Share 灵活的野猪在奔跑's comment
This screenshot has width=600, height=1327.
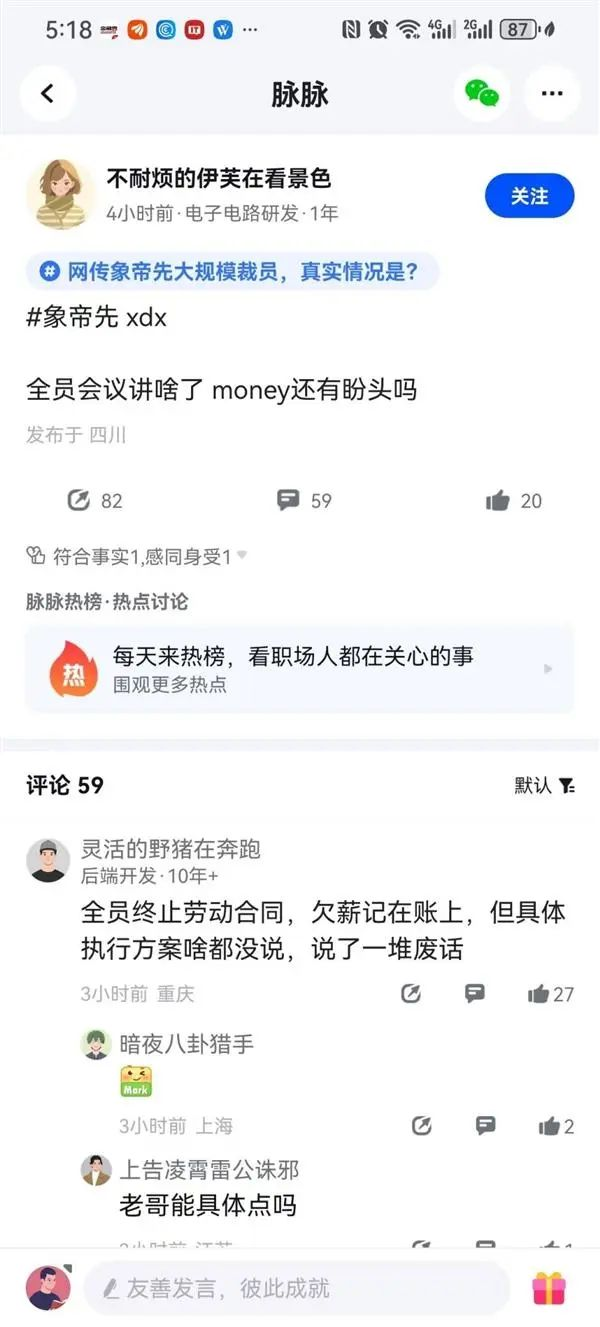pyautogui.click(x=410, y=993)
